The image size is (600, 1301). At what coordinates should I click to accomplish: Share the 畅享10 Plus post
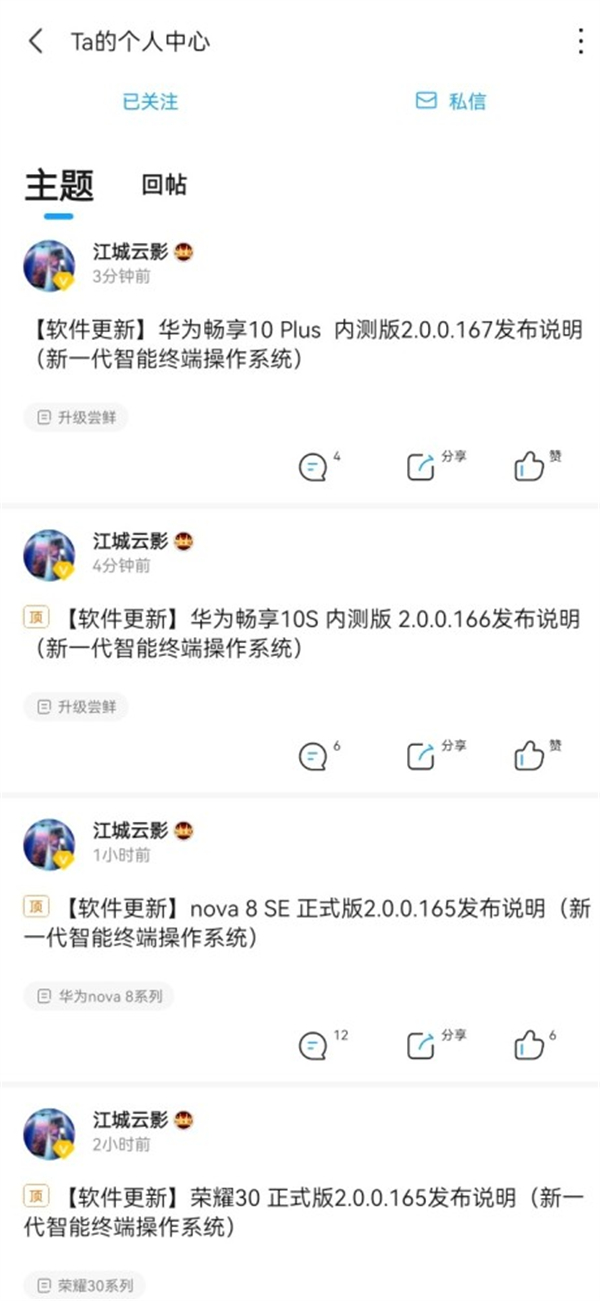point(423,466)
